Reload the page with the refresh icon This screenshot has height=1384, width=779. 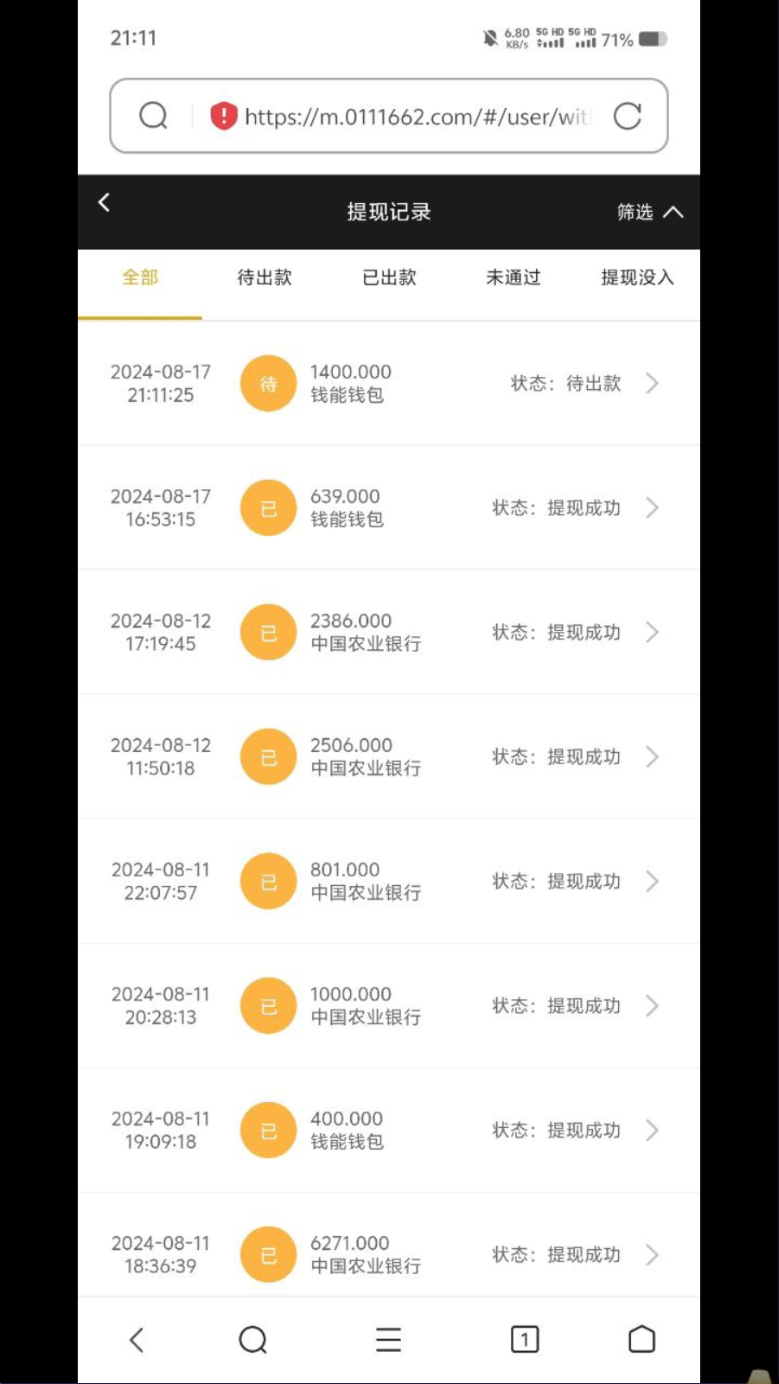(627, 116)
